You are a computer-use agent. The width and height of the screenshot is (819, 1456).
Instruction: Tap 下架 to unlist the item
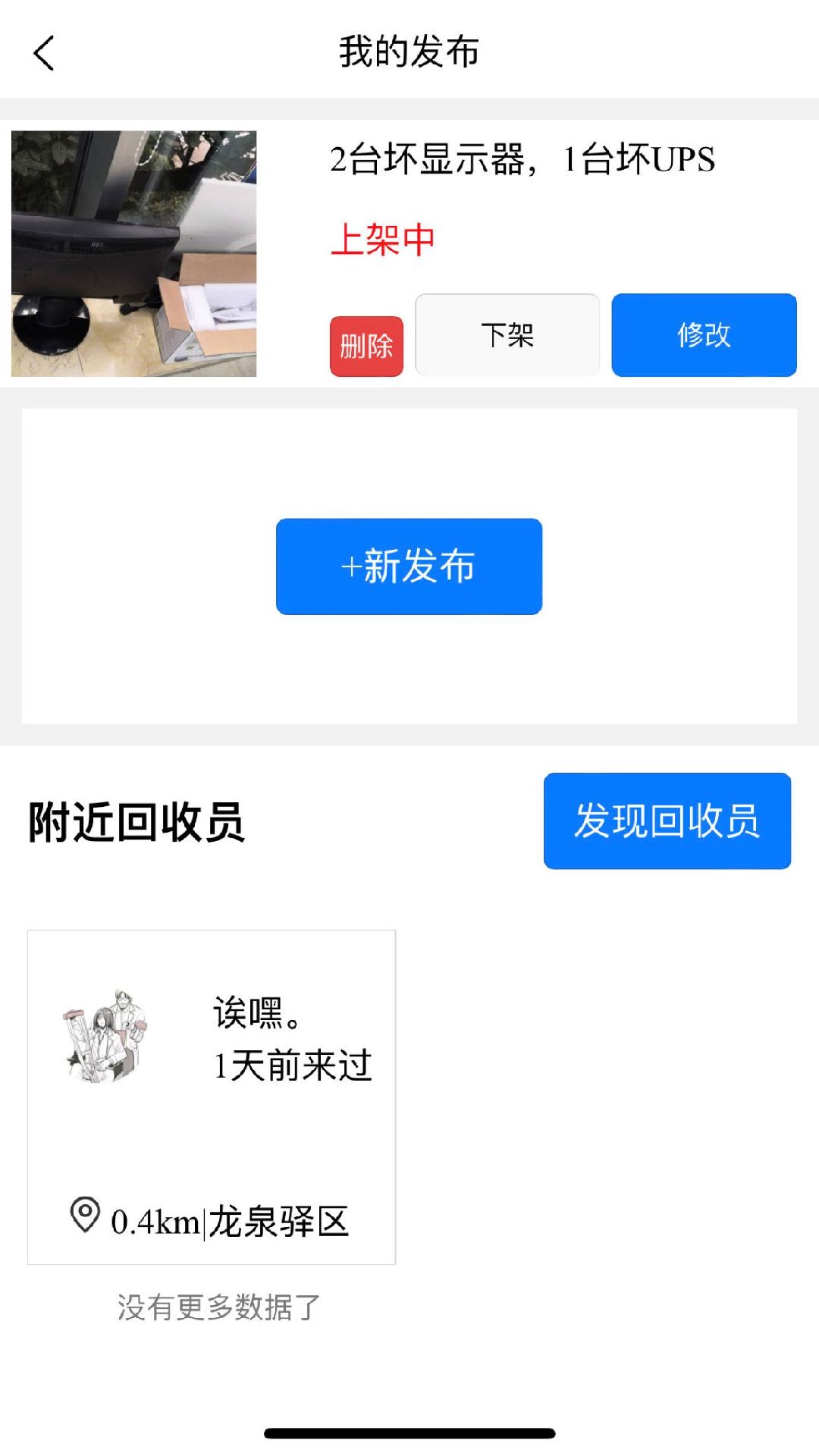[x=506, y=334]
